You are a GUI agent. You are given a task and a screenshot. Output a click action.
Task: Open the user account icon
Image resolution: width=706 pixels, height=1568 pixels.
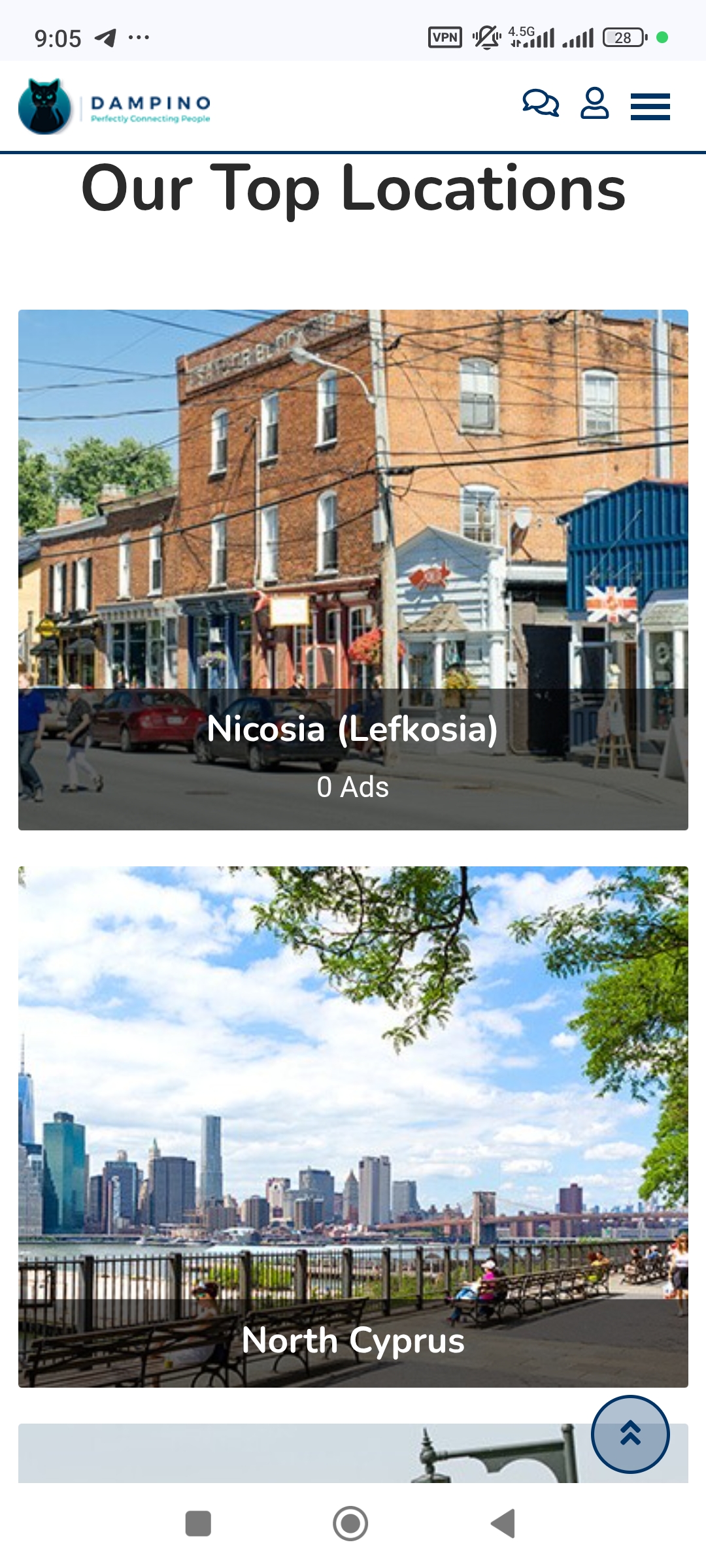(594, 104)
